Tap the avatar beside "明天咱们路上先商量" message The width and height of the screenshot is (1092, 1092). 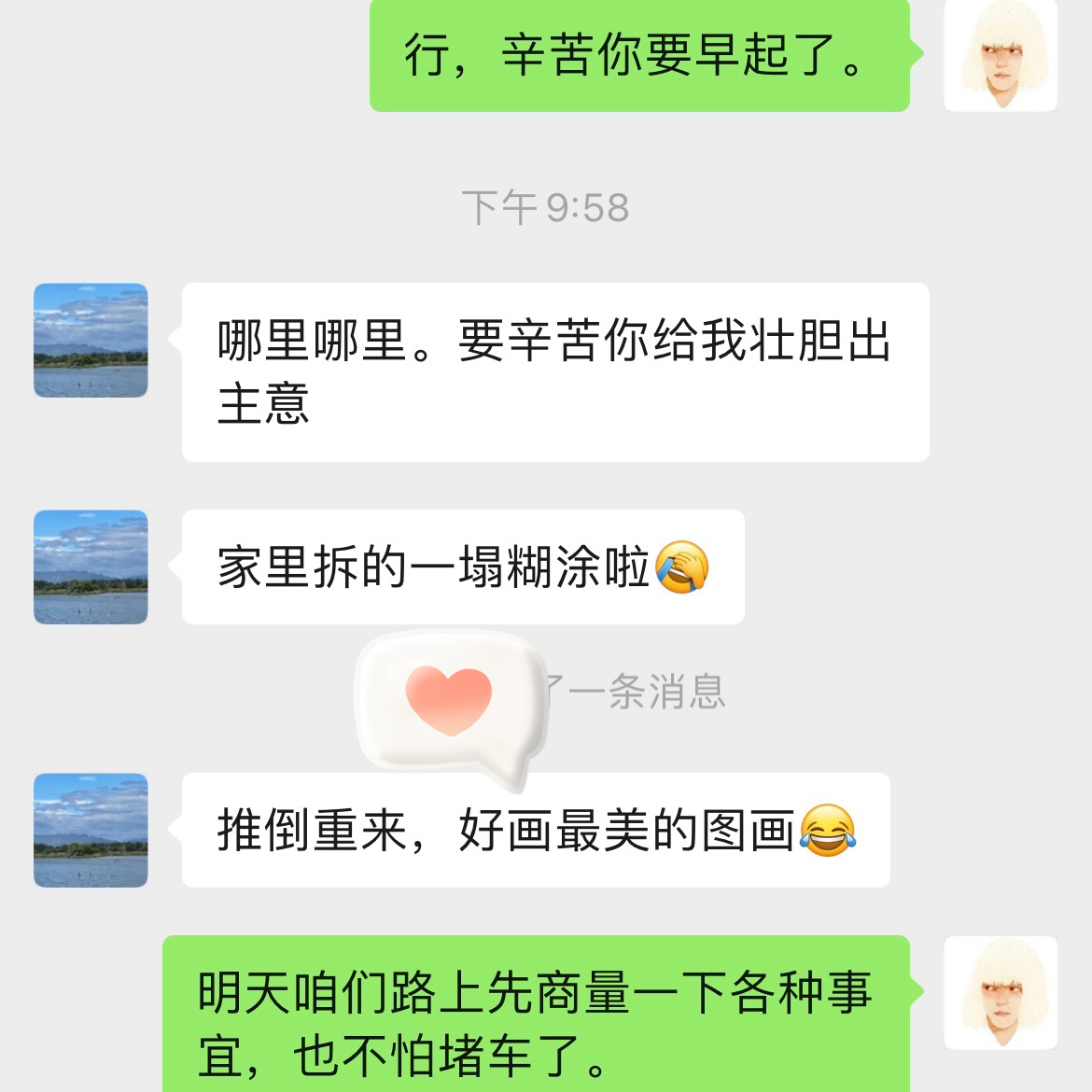coord(1001,992)
